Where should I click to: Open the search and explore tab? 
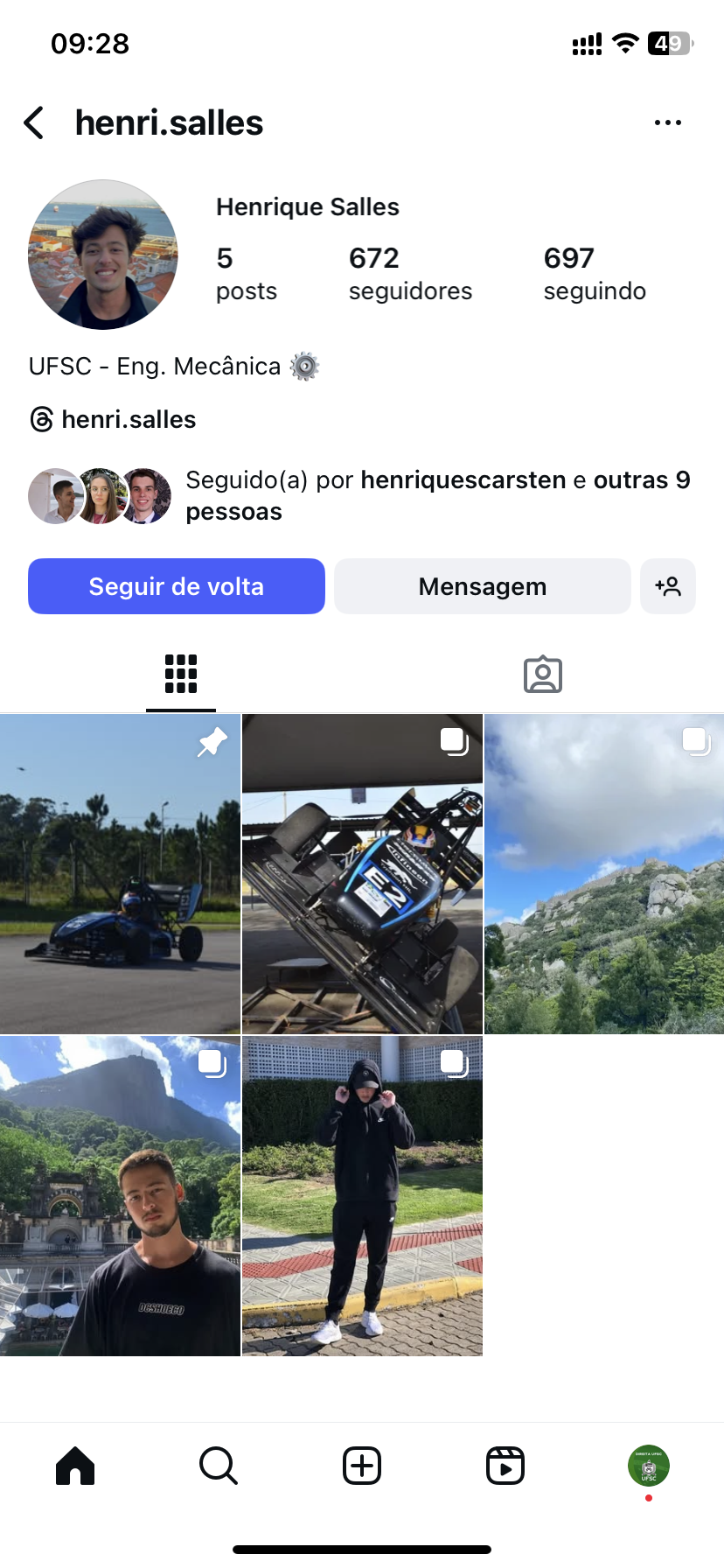219,1466
